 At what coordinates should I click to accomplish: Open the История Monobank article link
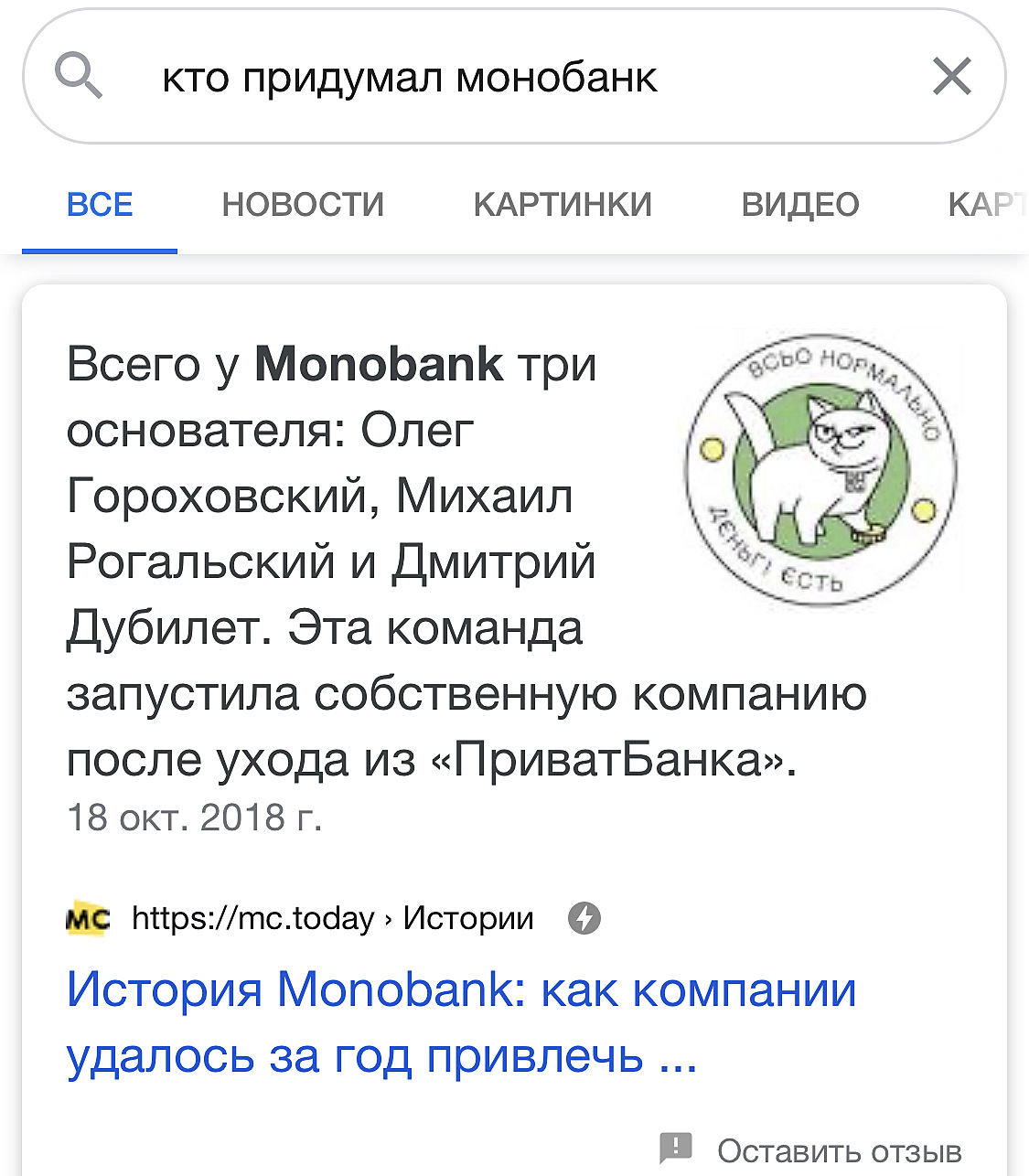[x=461, y=1022]
